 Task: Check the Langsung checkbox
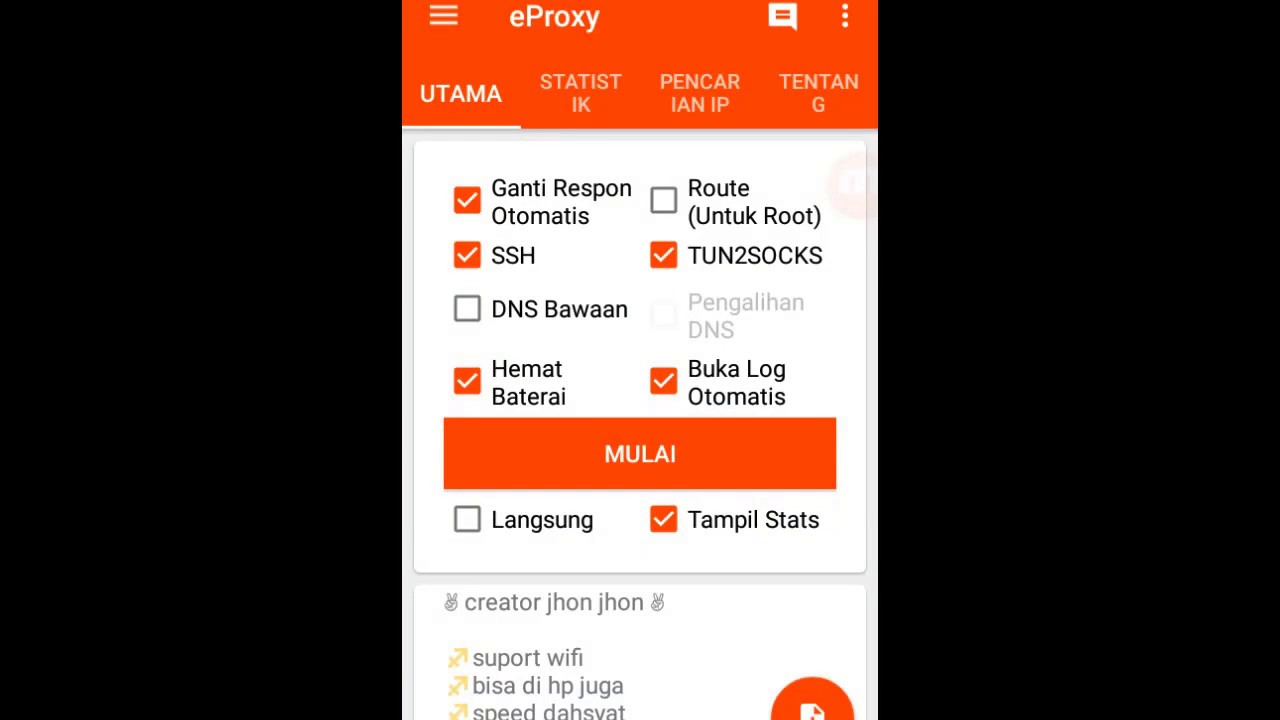[x=467, y=520]
